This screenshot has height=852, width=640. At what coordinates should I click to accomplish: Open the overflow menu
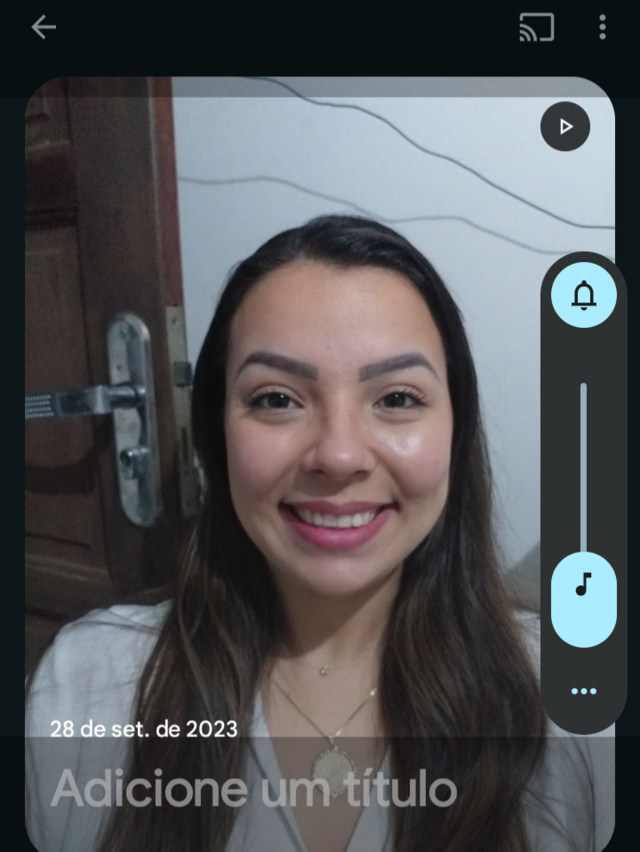(x=602, y=27)
